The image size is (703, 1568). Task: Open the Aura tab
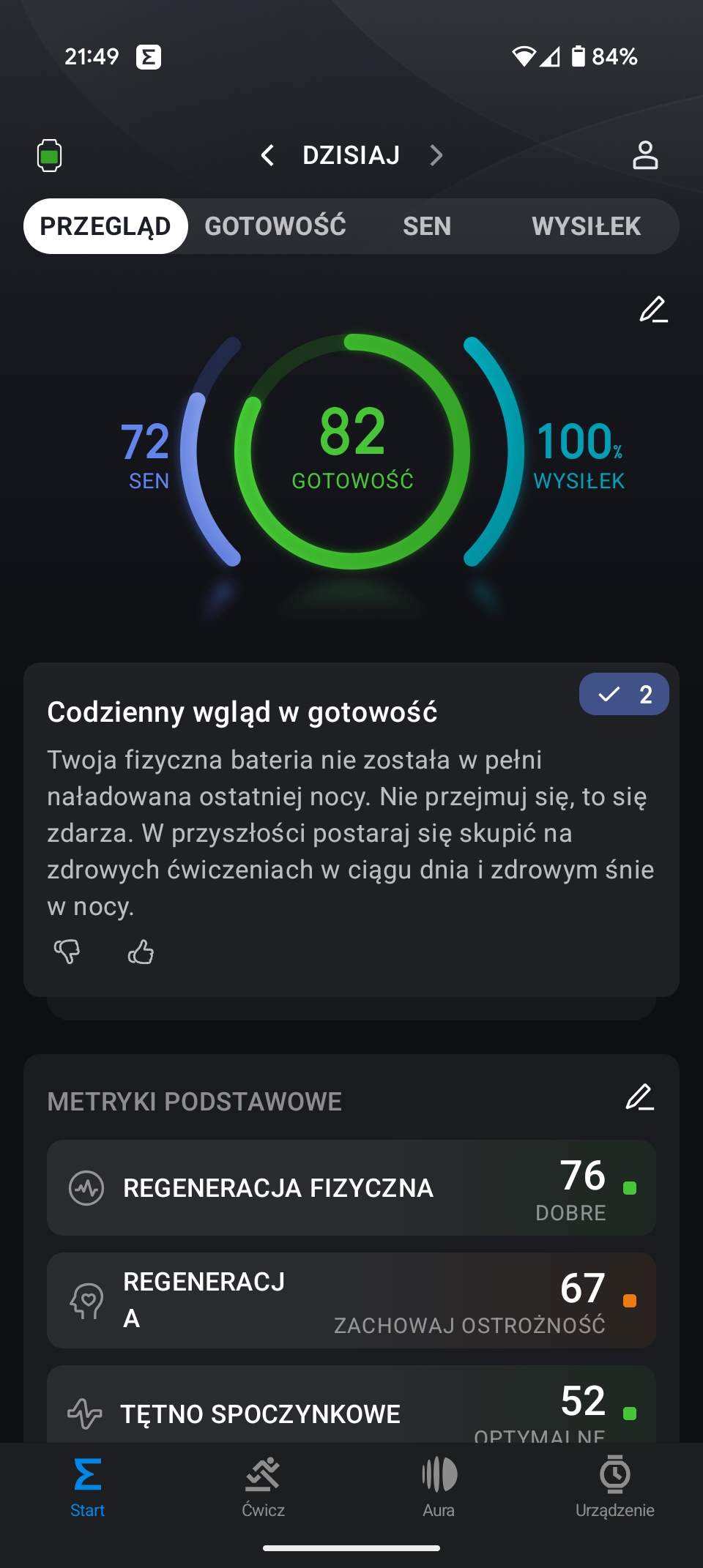tap(439, 1487)
